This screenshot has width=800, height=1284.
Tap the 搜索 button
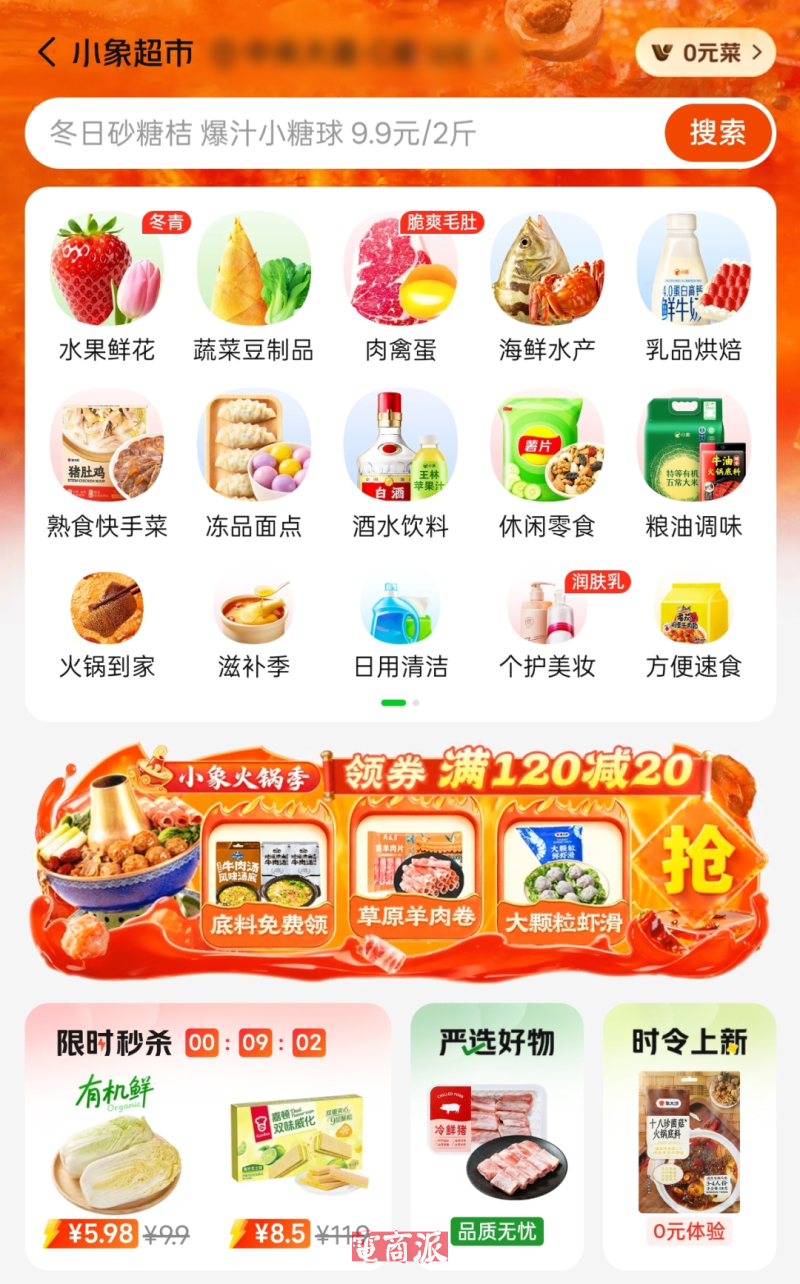point(717,133)
